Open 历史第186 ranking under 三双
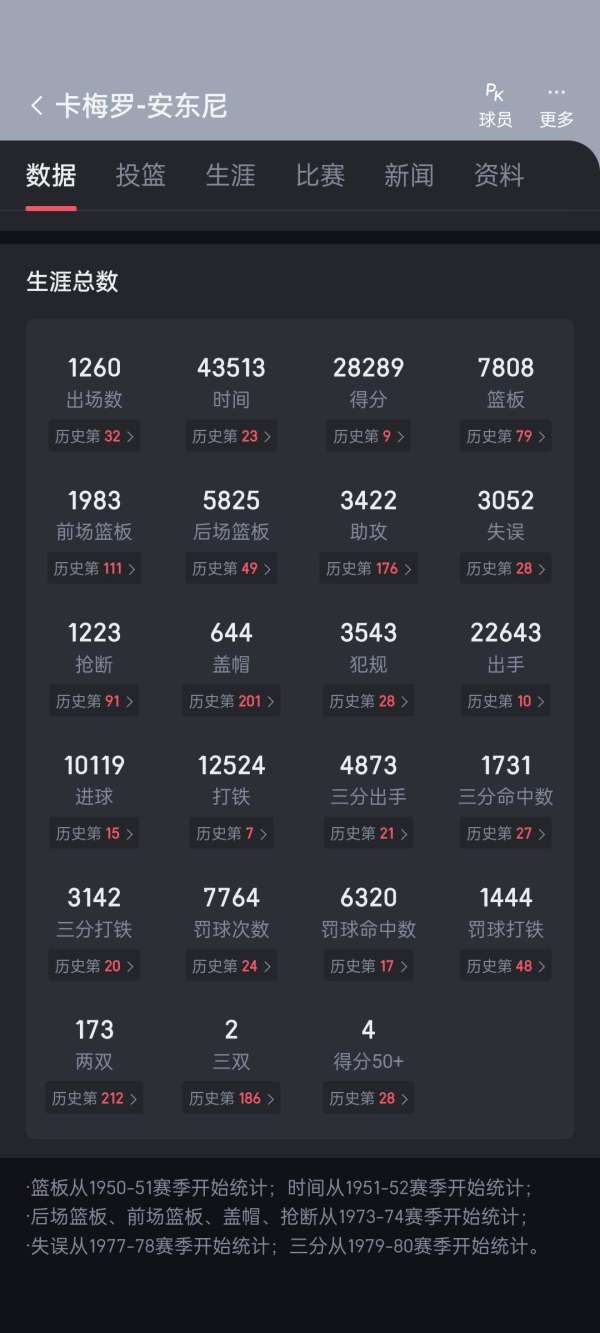600x1333 pixels. pyautogui.click(x=231, y=1098)
